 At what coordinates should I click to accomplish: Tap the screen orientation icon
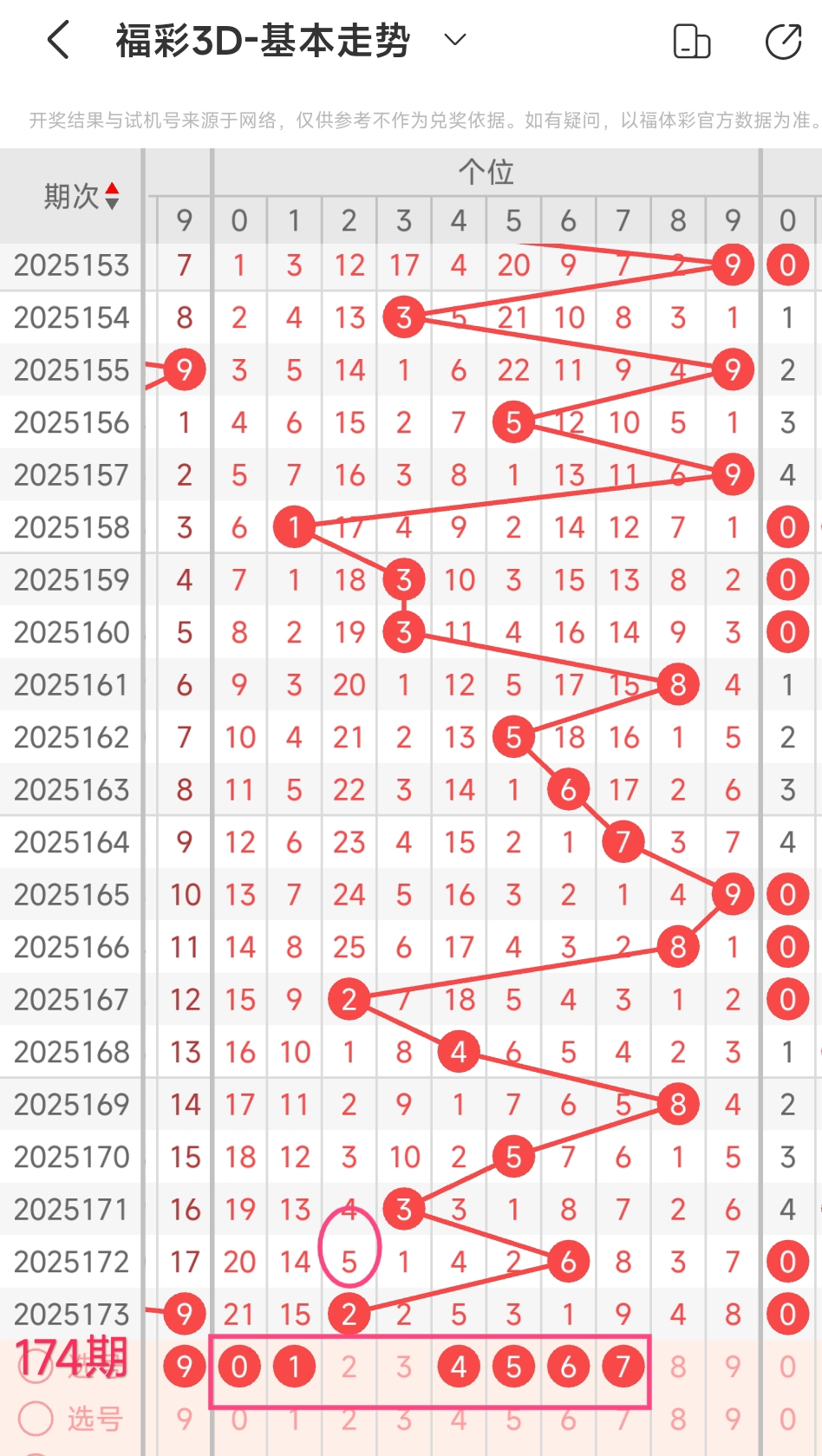692,42
